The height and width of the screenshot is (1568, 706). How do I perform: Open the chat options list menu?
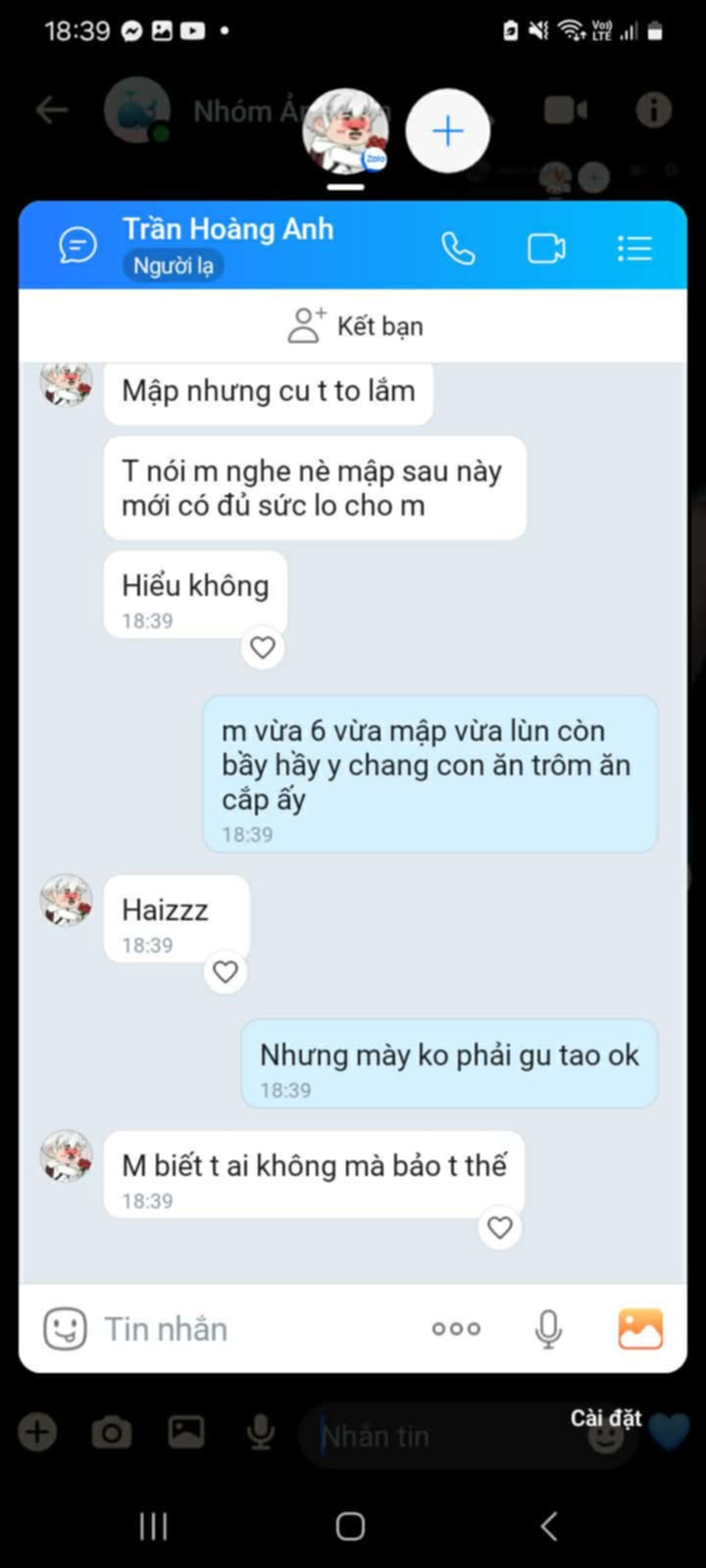634,248
